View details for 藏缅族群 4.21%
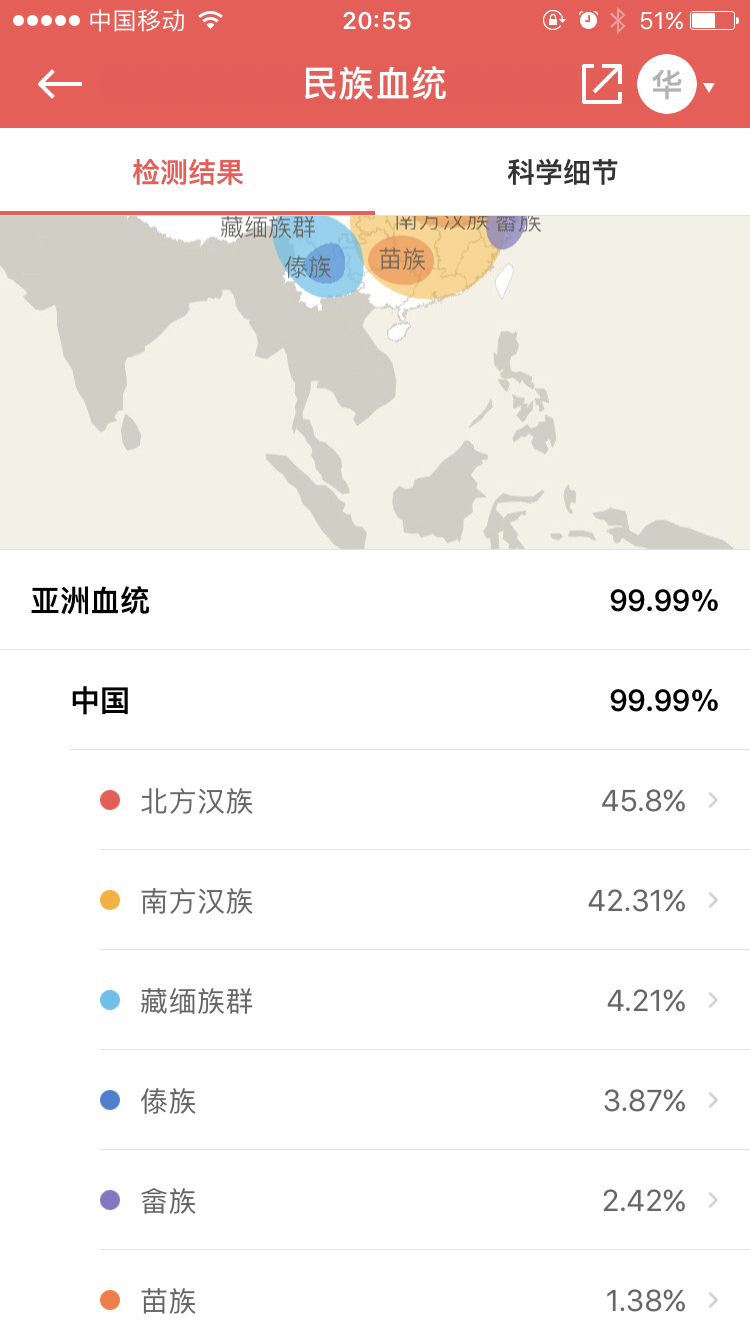 (x=425, y=1000)
